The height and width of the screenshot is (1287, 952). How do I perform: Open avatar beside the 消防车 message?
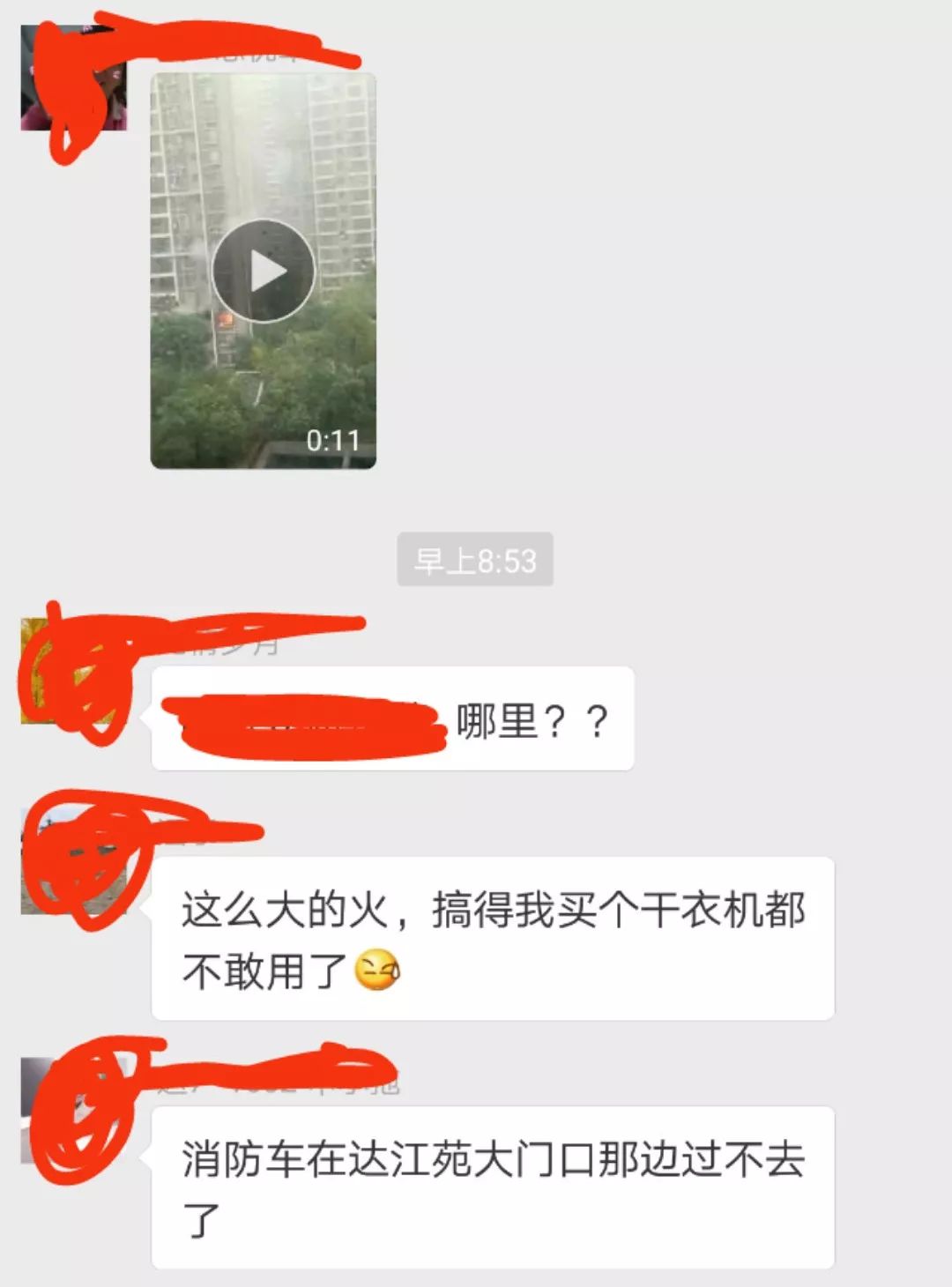[72, 1111]
